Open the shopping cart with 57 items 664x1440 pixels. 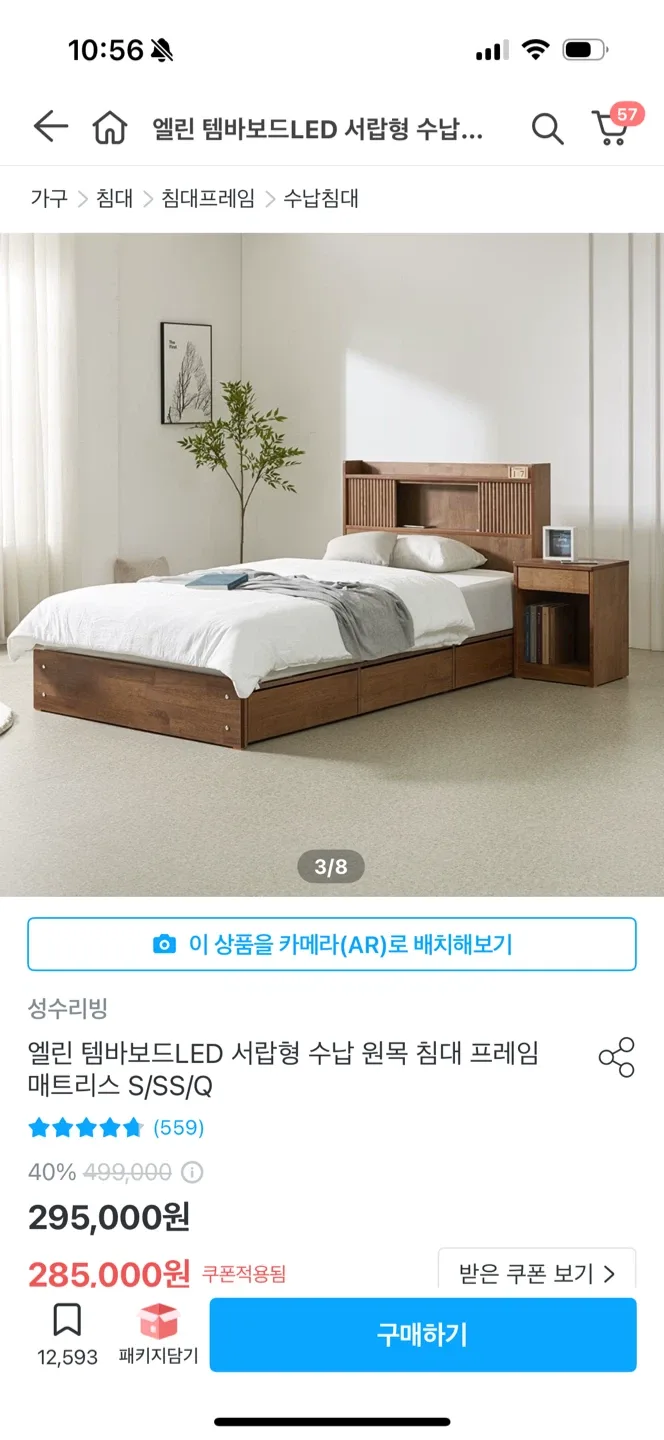click(x=611, y=128)
